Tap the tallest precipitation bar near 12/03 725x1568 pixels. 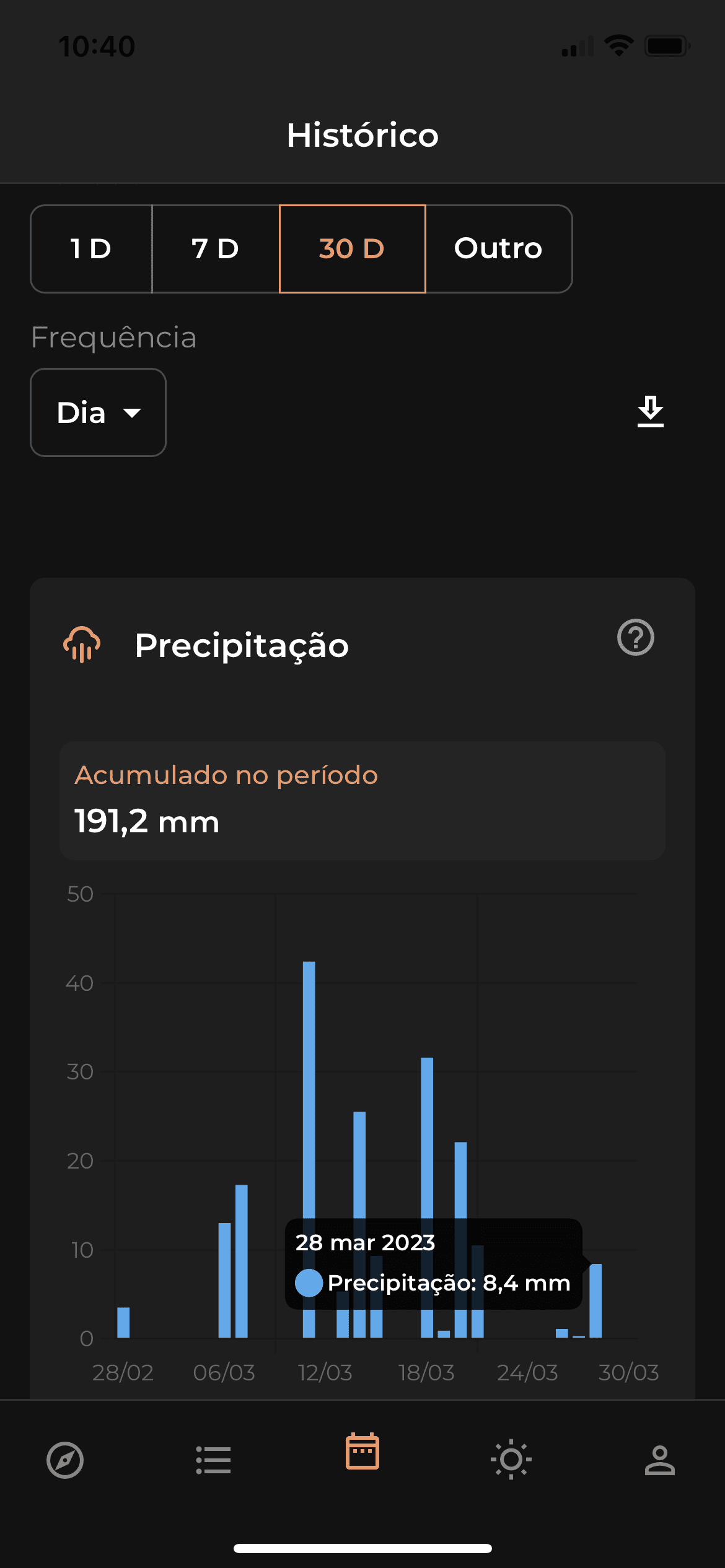[309, 1149]
